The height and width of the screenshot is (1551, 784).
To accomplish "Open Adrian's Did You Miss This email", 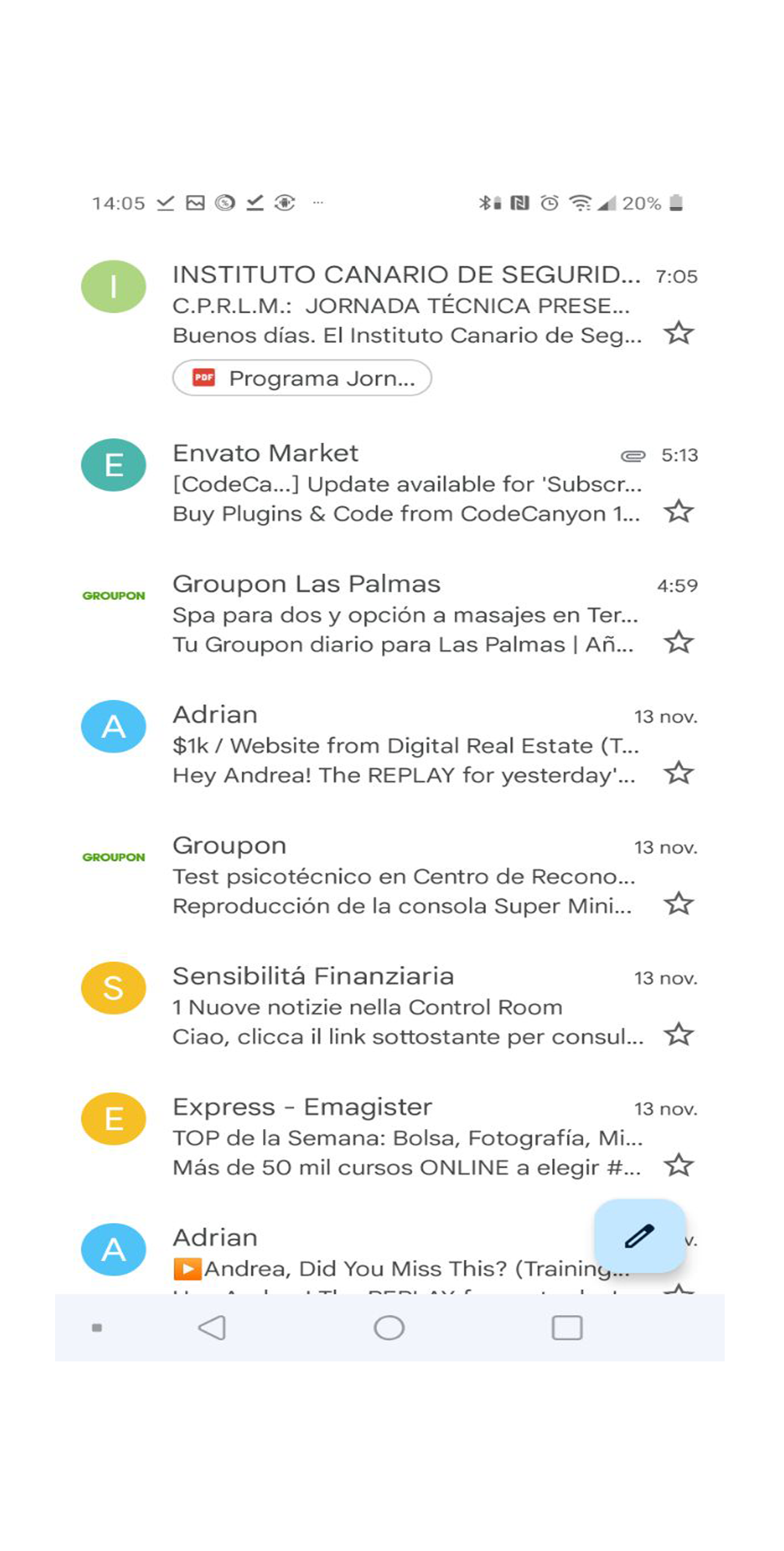I will 379,1254.
